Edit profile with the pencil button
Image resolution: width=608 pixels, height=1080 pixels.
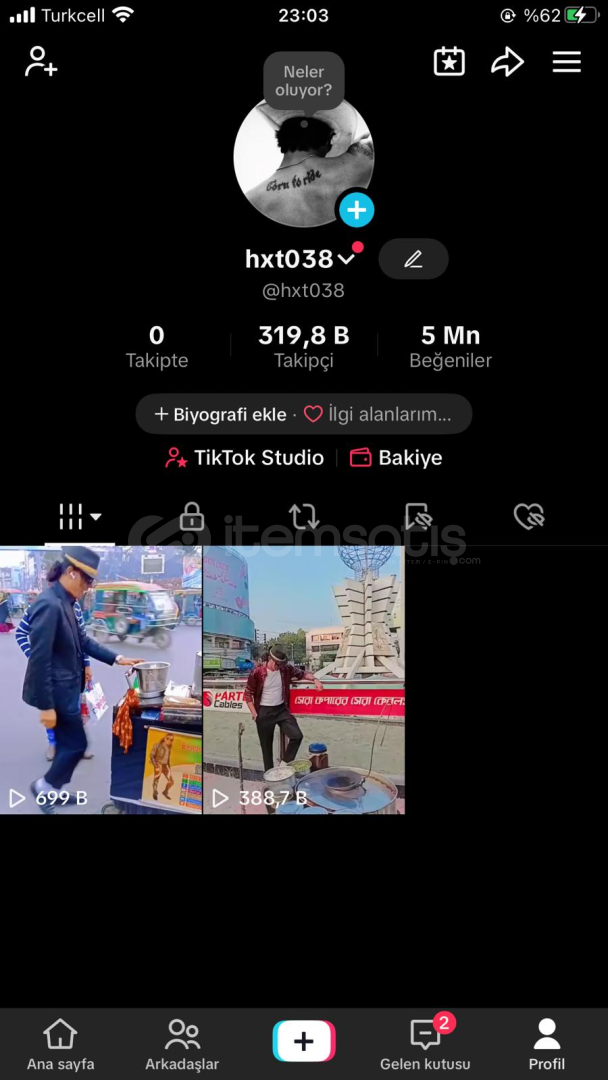pos(413,259)
